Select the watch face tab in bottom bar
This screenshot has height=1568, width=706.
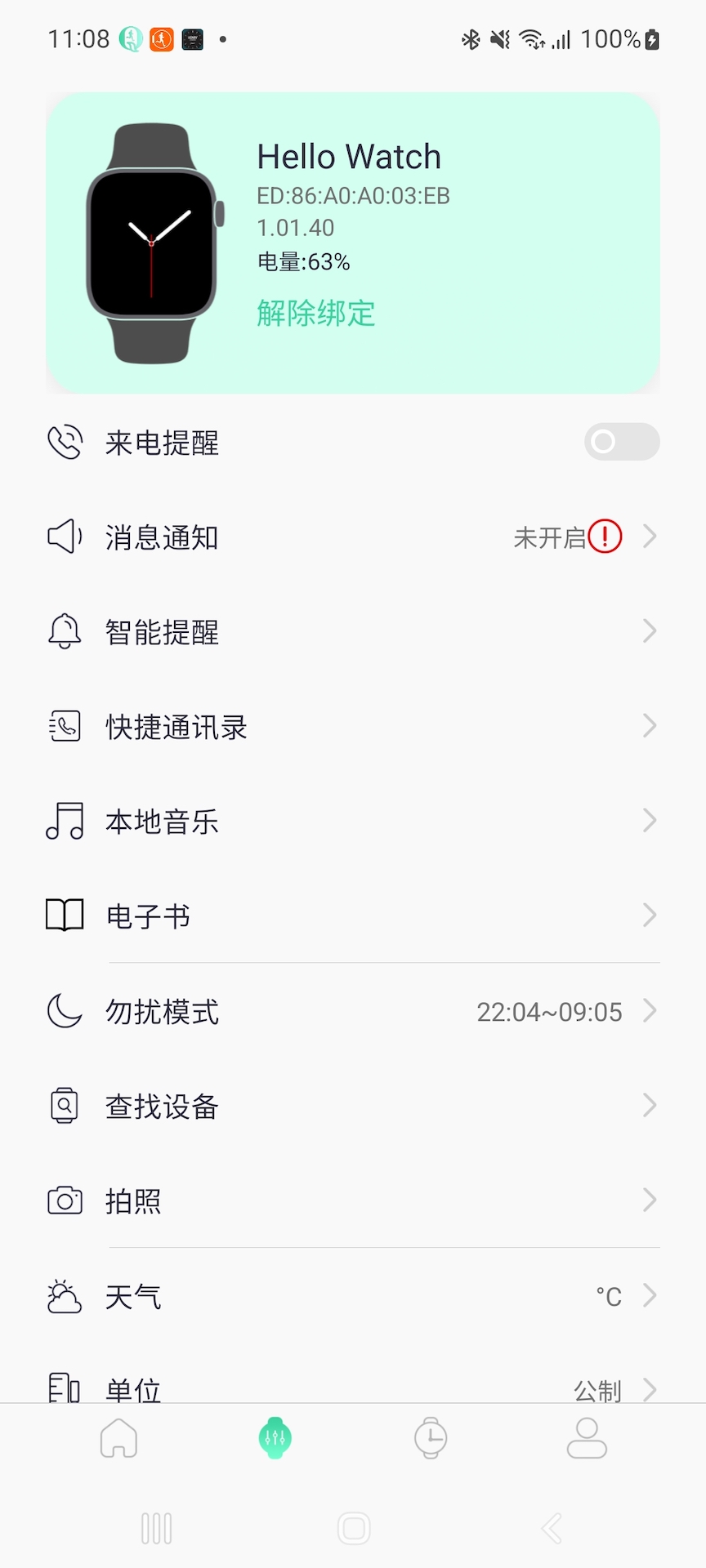[431, 1439]
